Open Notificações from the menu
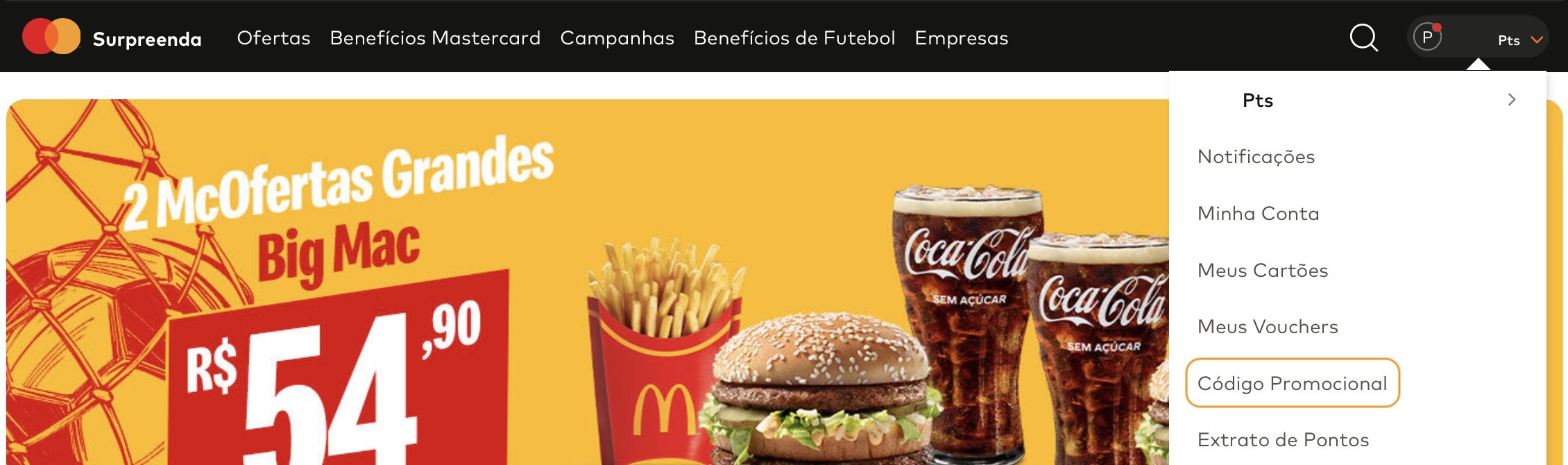Viewport: 1568px width, 465px height. point(1256,157)
